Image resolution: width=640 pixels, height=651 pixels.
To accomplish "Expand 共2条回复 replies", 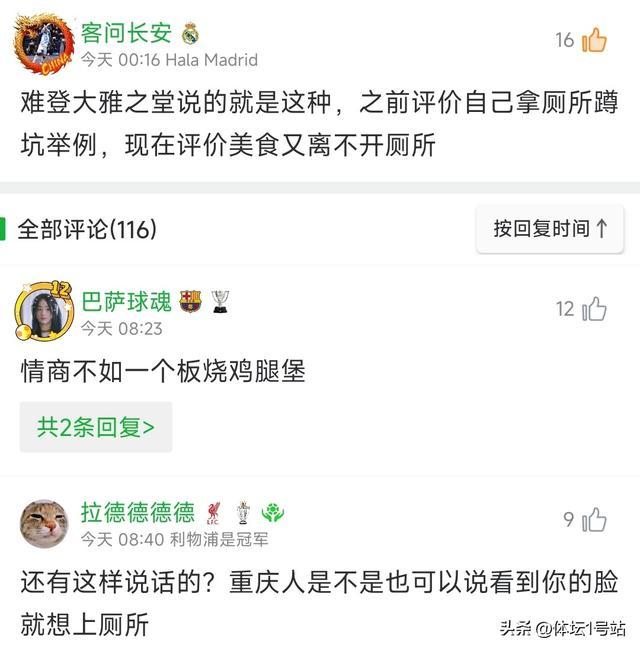I will [x=96, y=427].
